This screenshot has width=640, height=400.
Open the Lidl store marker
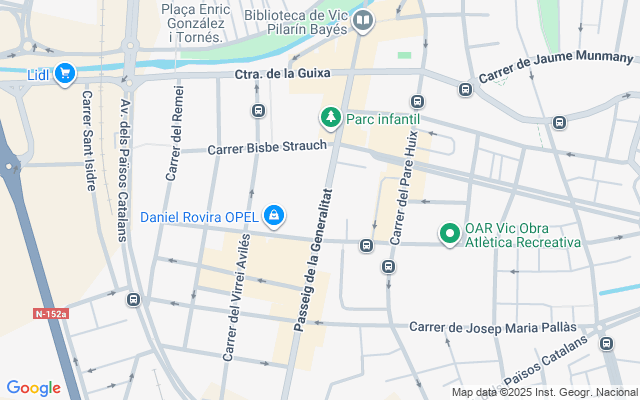point(65,74)
